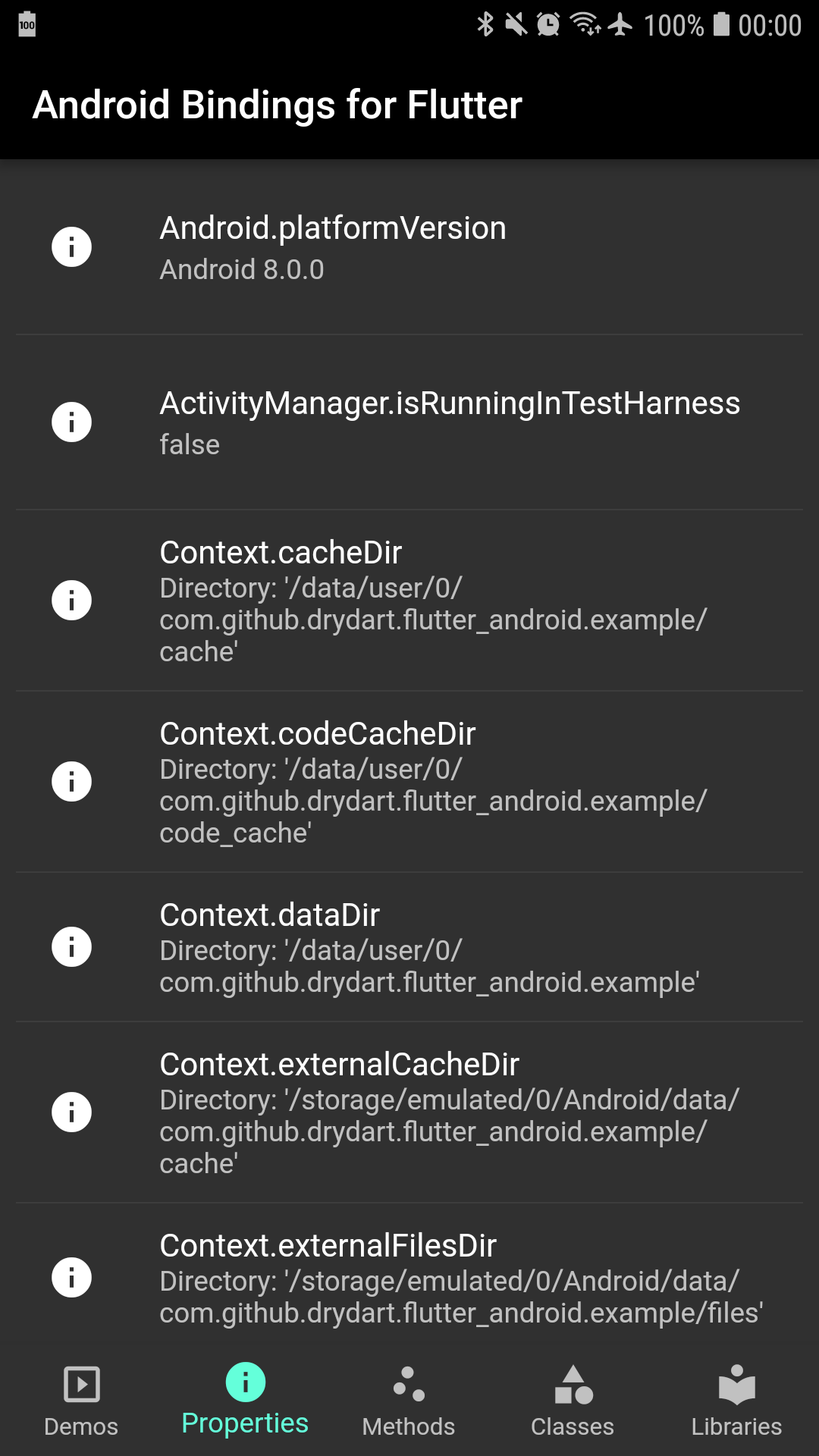Tap the Android Bindings for Flutter title
The height and width of the screenshot is (1456, 819).
[x=278, y=105]
